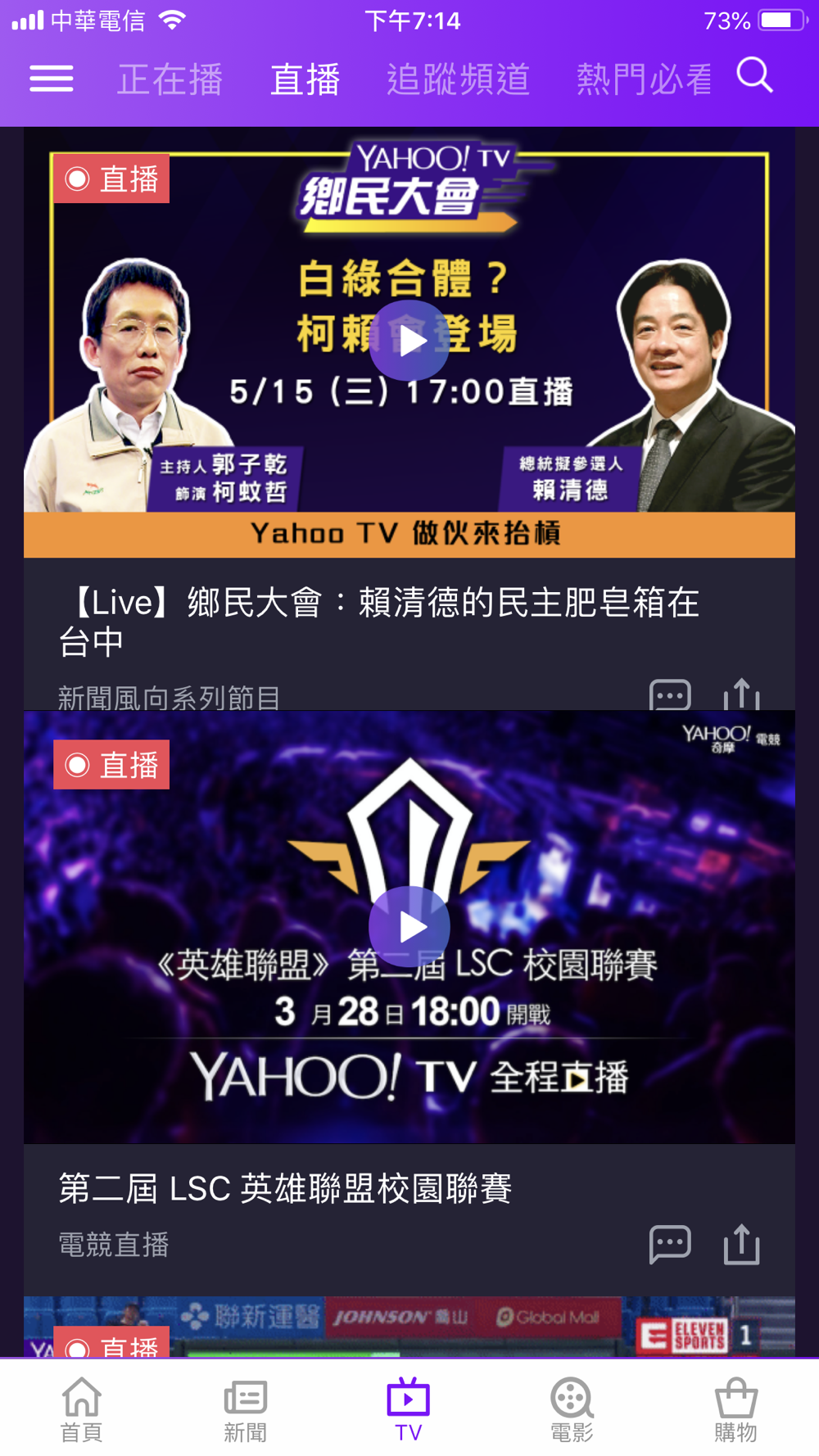Switch to the 新聞 bottom tab
The width and height of the screenshot is (819, 1456).
coord(245,1409)
